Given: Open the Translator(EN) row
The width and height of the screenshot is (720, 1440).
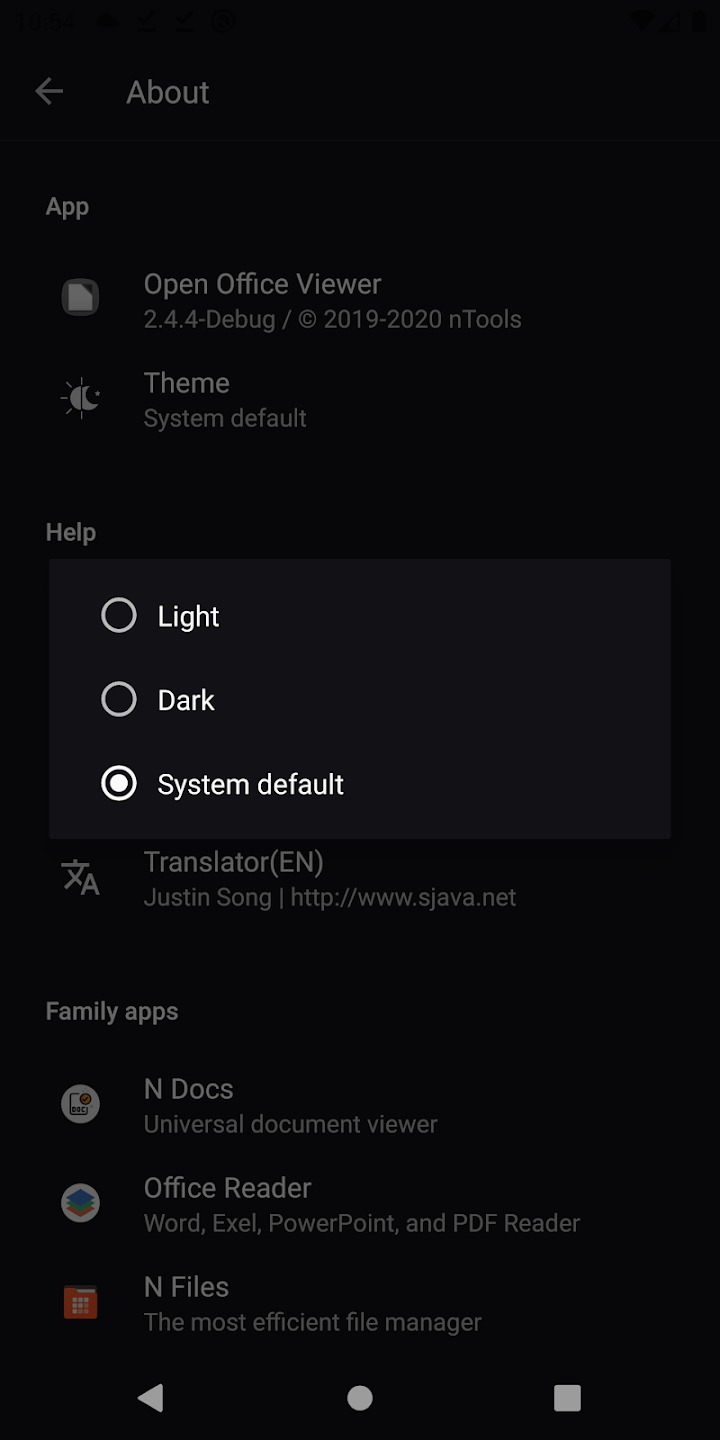Looking at the screenshot, I should 330,878.
